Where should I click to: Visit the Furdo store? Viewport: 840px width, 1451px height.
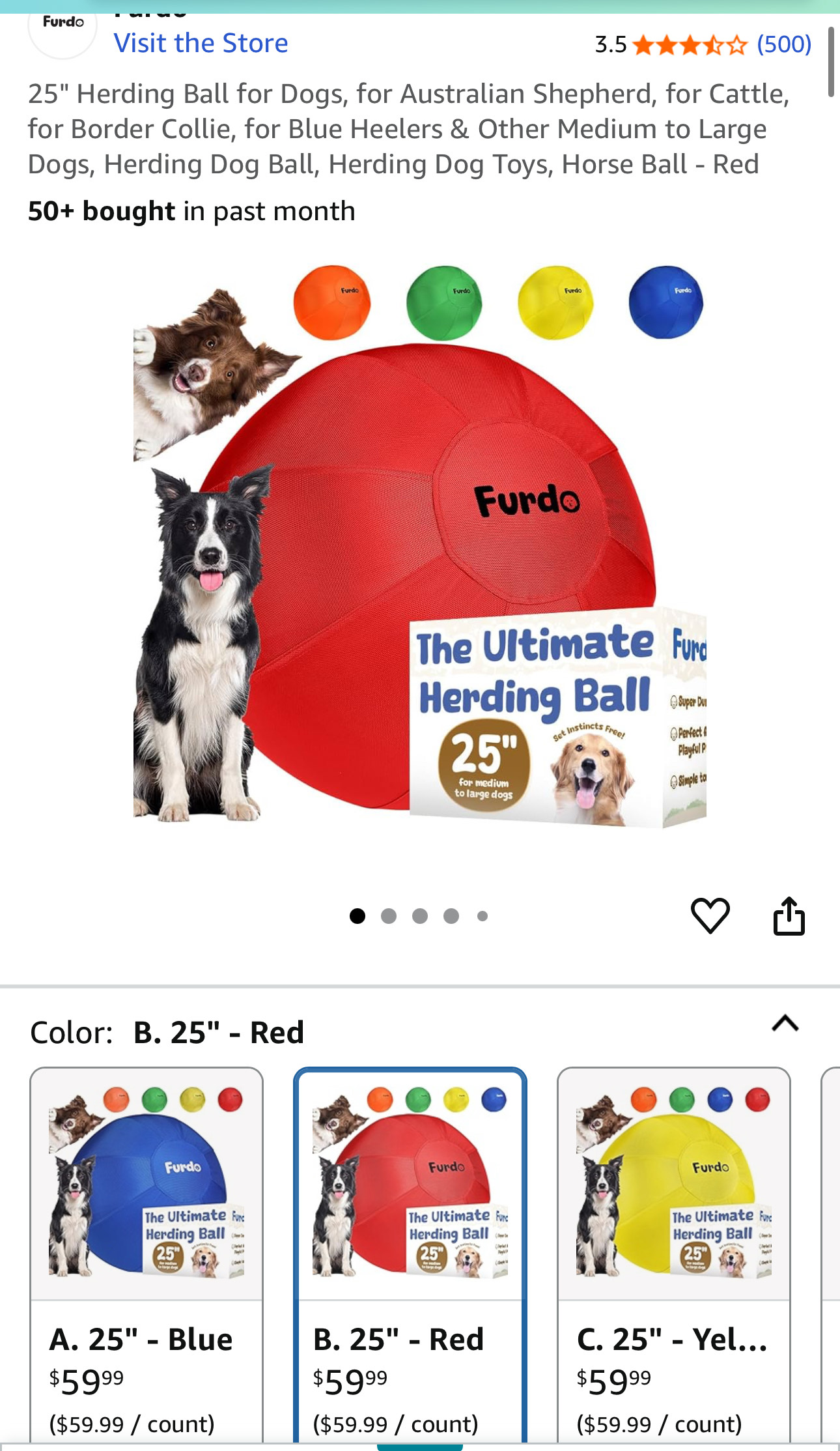point(201,44)
